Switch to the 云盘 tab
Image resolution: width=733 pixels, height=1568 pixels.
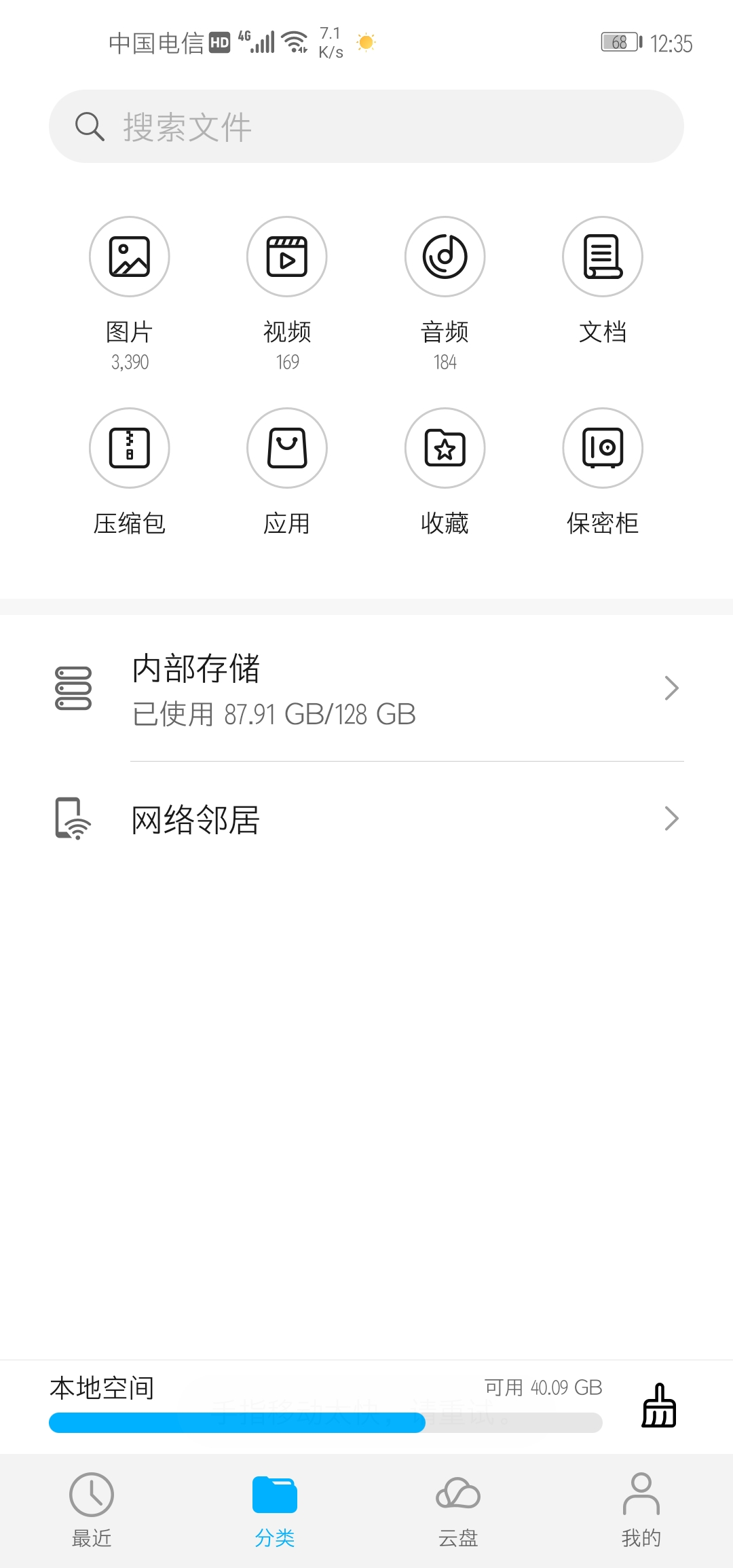click(x=458, y=1510)
